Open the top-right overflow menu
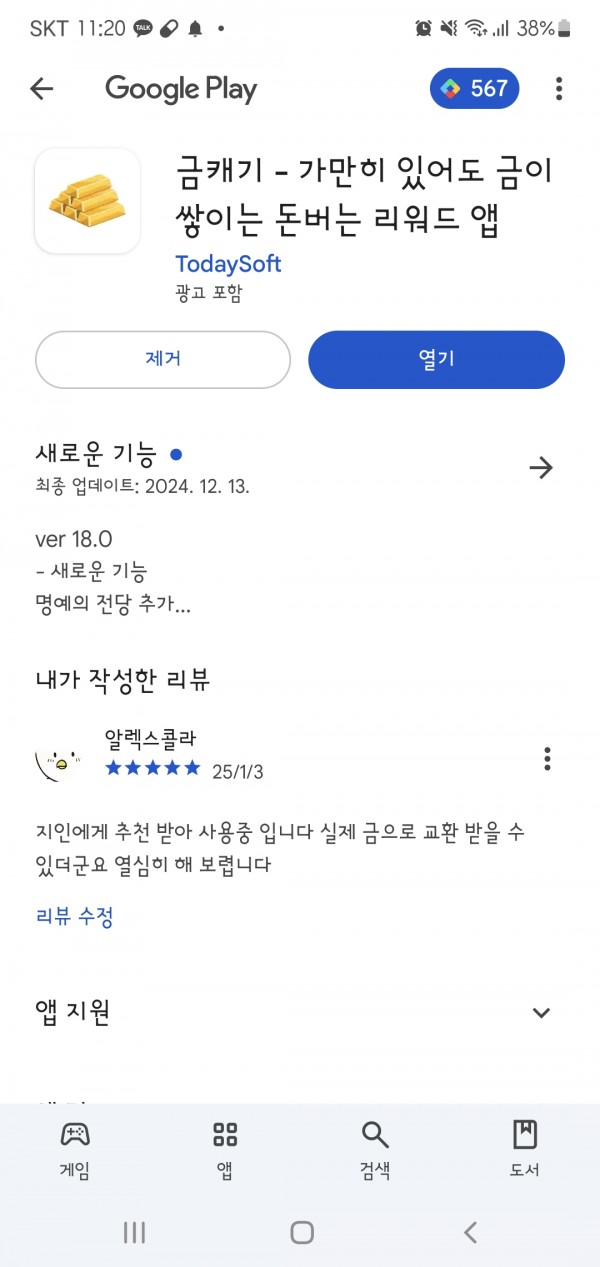Viewport: 600px width, 1267px height. [559, 89]
